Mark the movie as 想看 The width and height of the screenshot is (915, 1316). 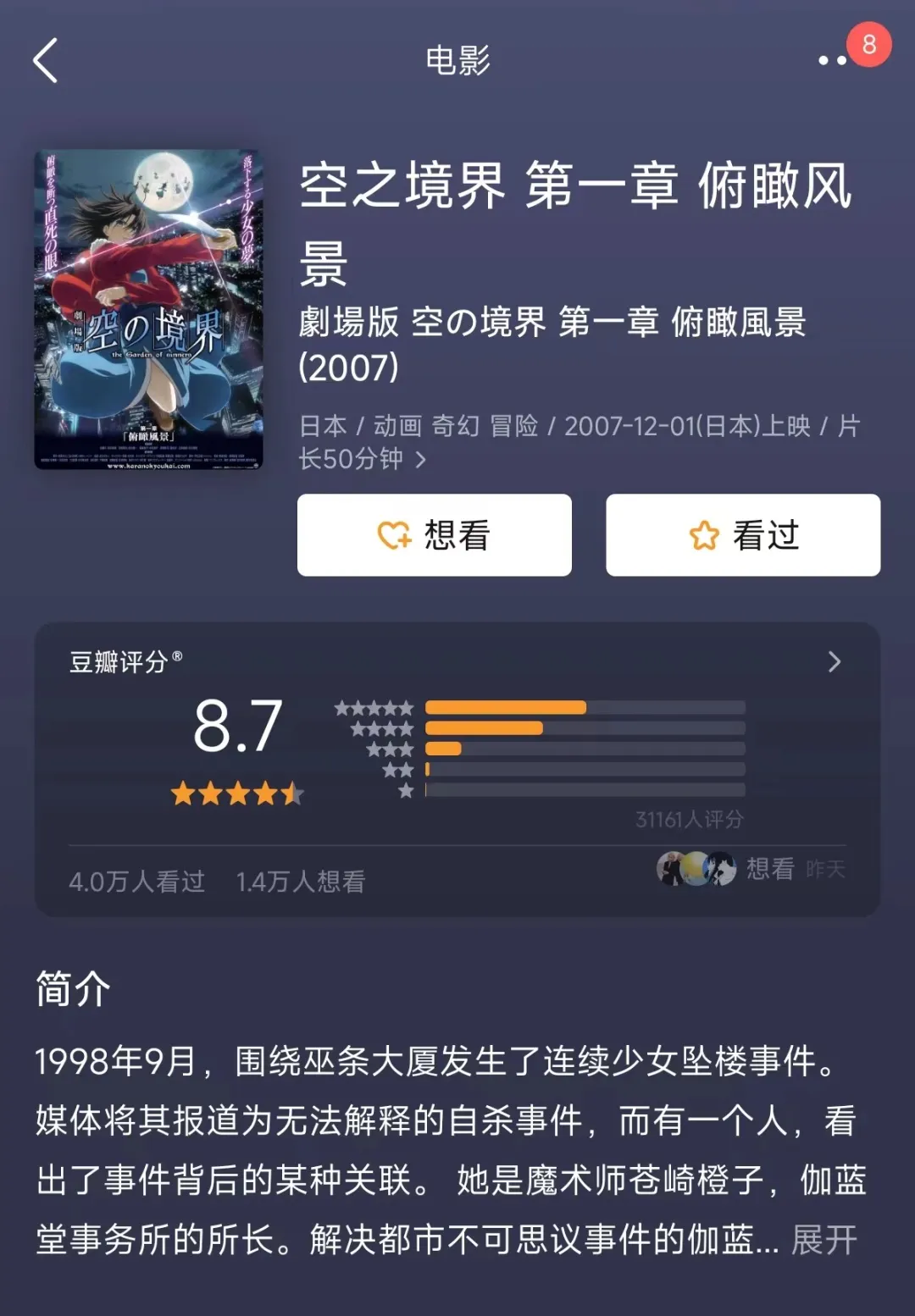[434, 535]
